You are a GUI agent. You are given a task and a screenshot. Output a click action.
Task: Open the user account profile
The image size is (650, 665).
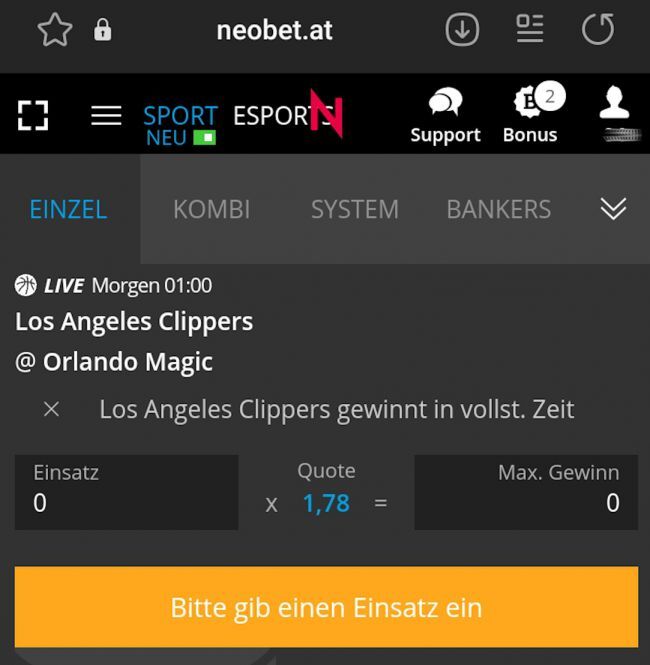pos(615,114)
